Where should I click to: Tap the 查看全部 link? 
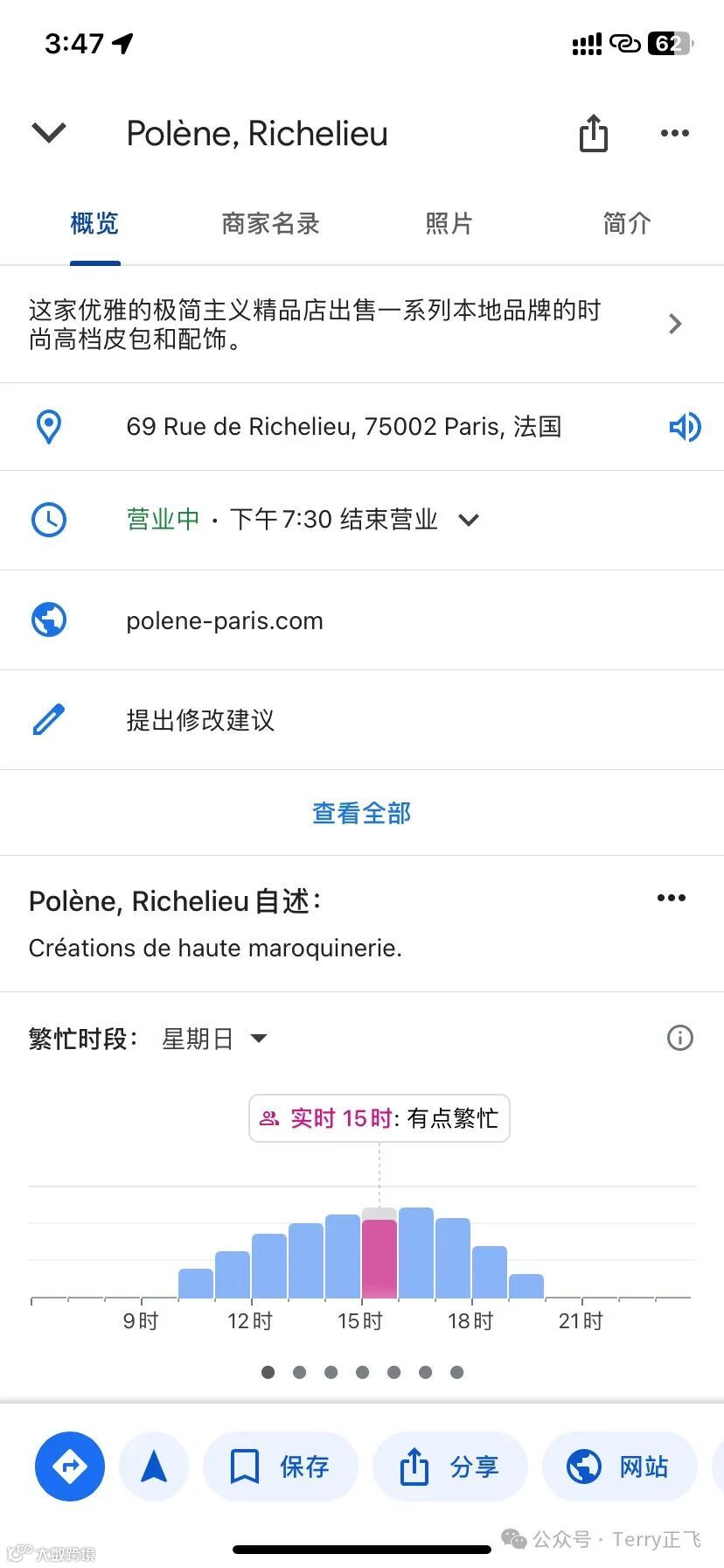pyautogui.click(x=361, y=813)
